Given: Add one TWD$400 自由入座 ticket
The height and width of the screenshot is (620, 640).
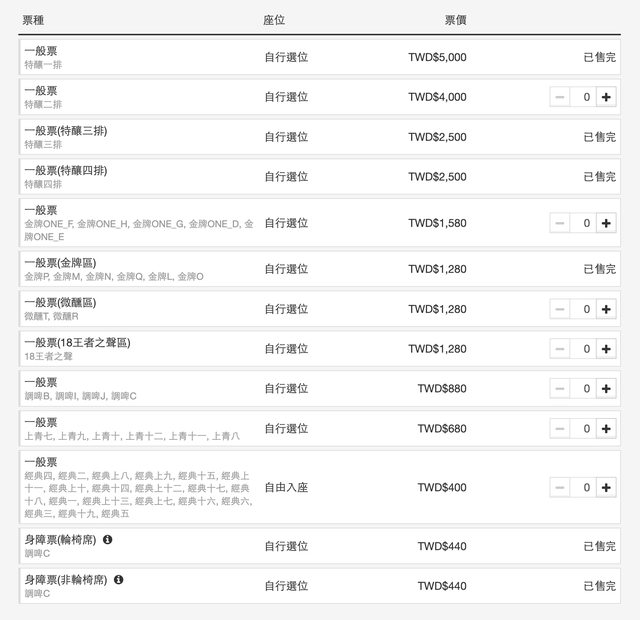Looking at the screenshot, I should point(606,488).
